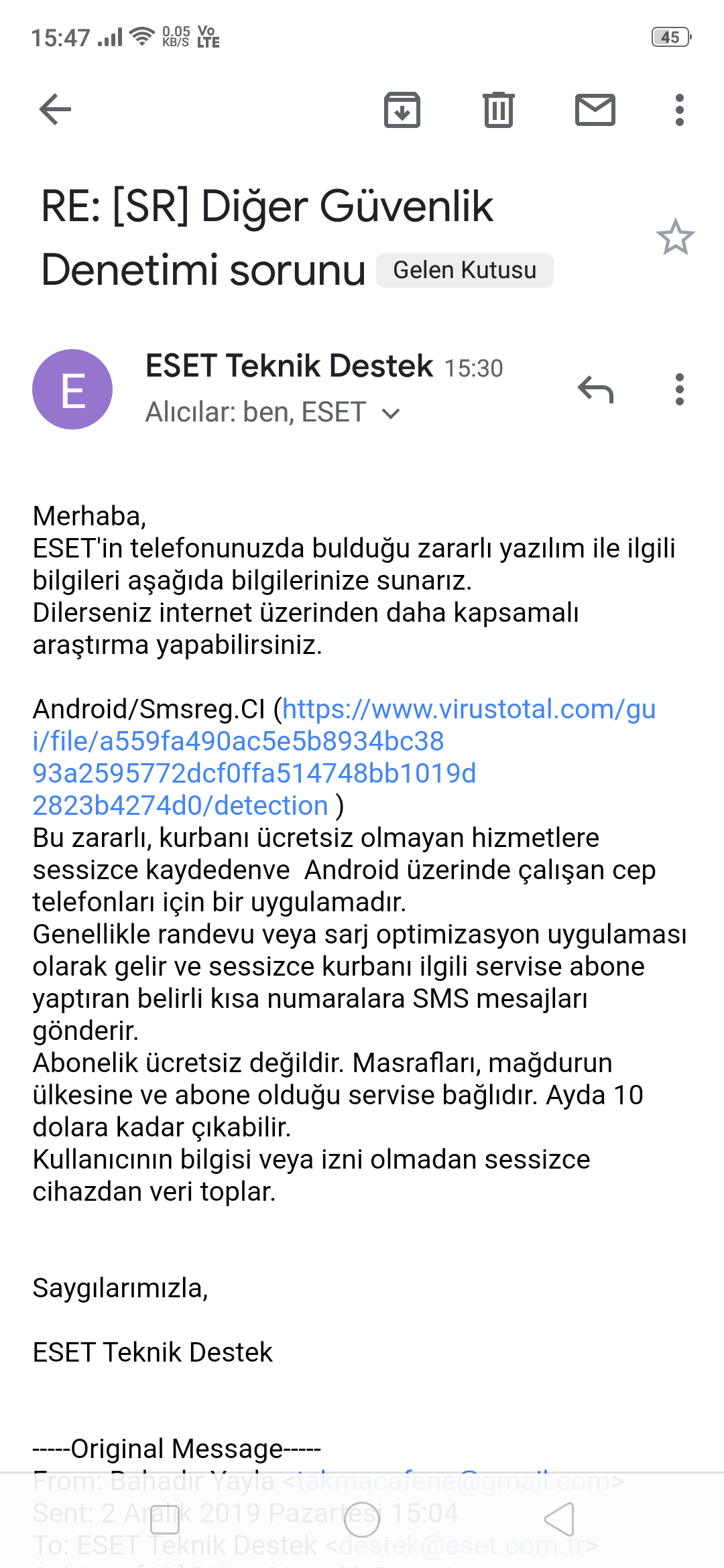This screenshot has height=1568, width=724.
Task: Go back to the inbox list
Action: coord(56,110)
